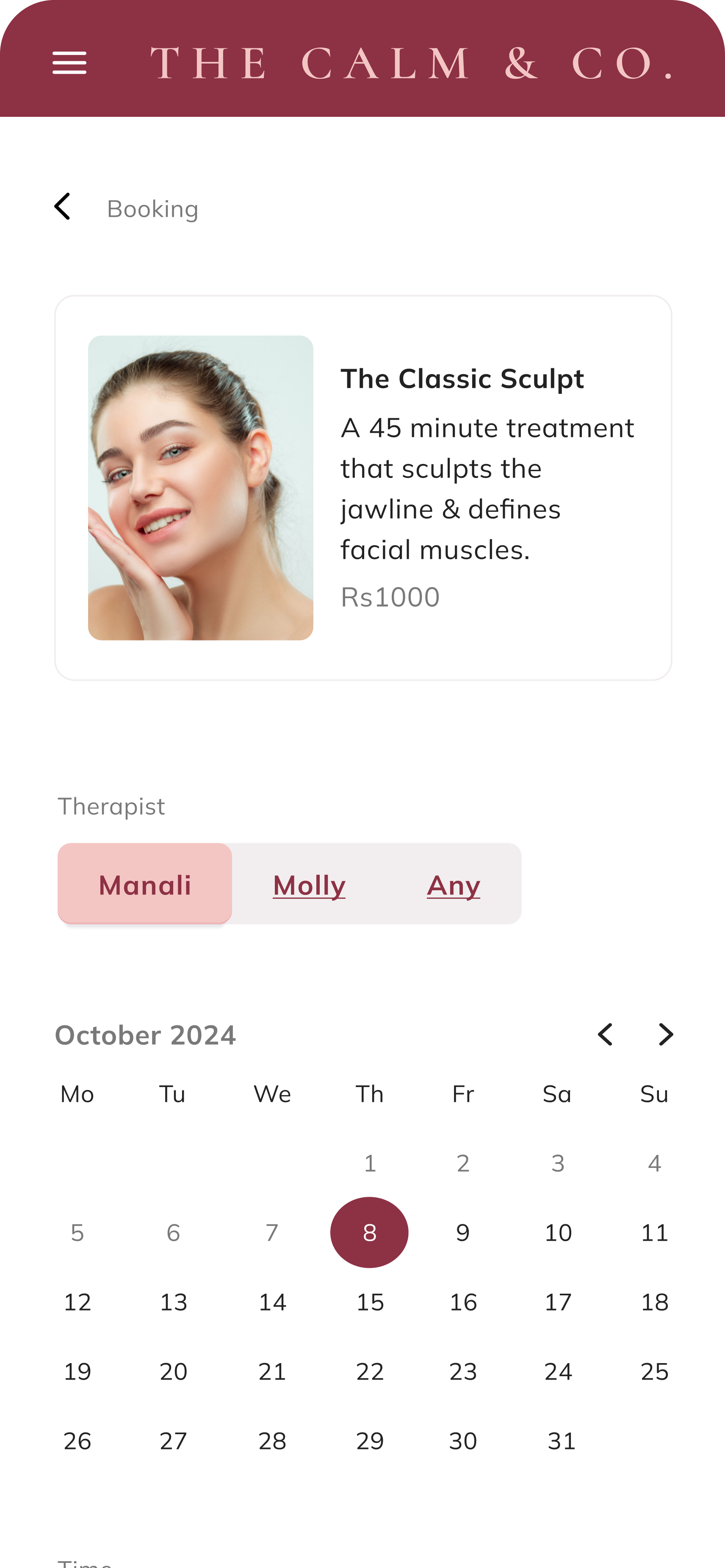Choose Molly as therapist
725x1568 pixels.
(309, 884)
